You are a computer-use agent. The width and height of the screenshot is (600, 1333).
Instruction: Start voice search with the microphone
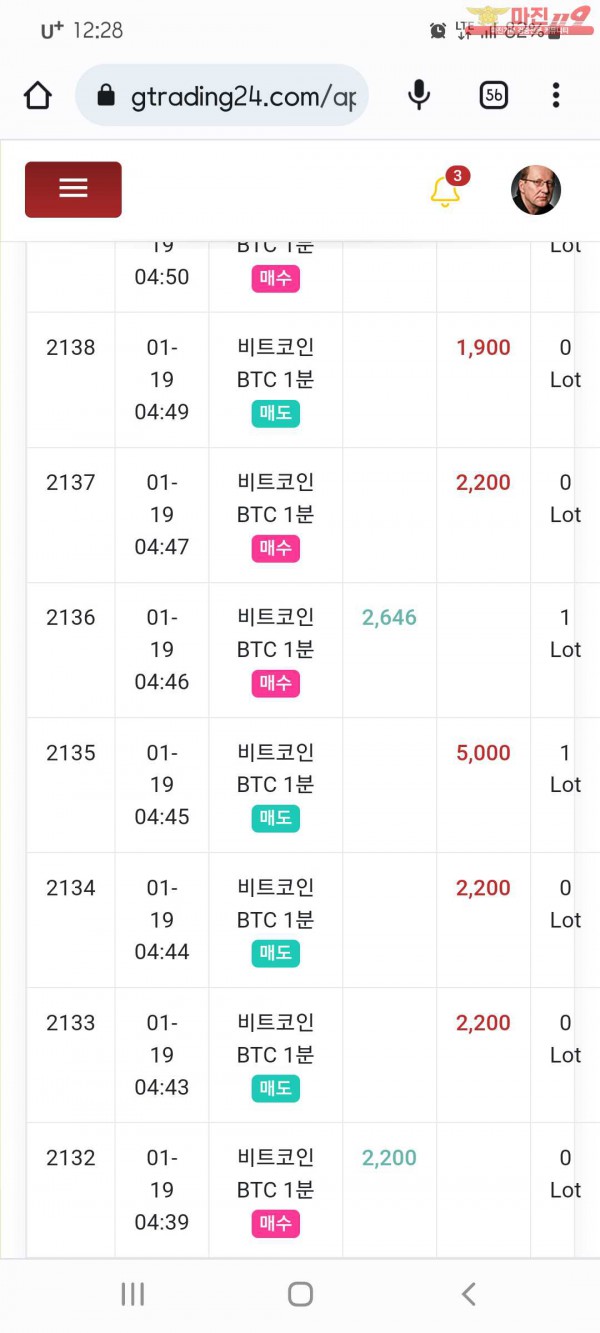click(419, 96)
